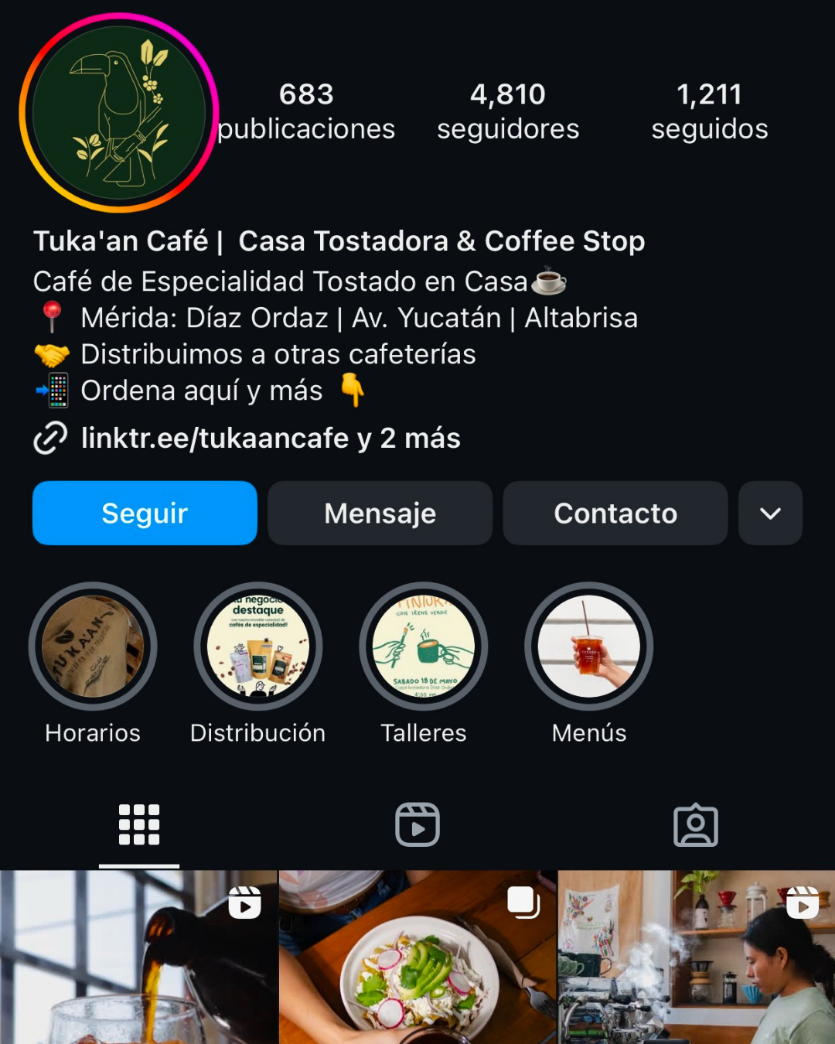
Task: Open the Contacto options
Action: (615, 513)
